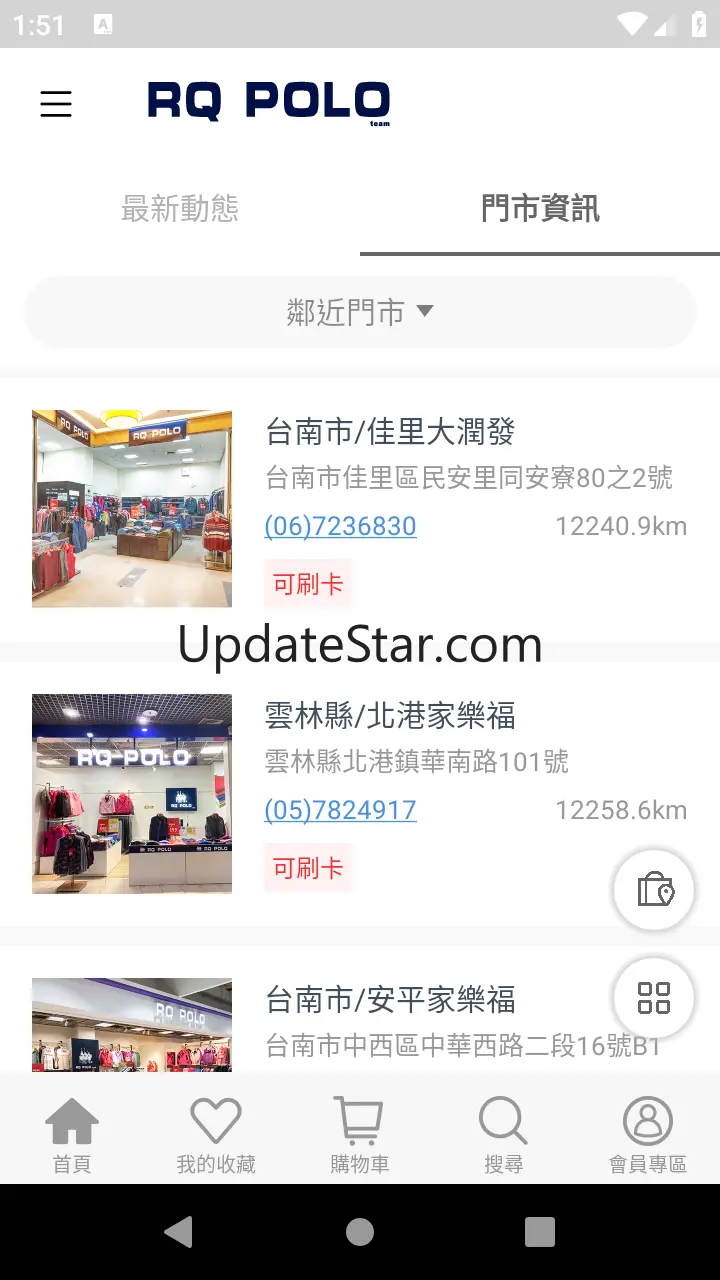Open the 台南市/安平家樂福 store card
The height and width of the screenshot is (1280, 720).
[x=390, y=999]
